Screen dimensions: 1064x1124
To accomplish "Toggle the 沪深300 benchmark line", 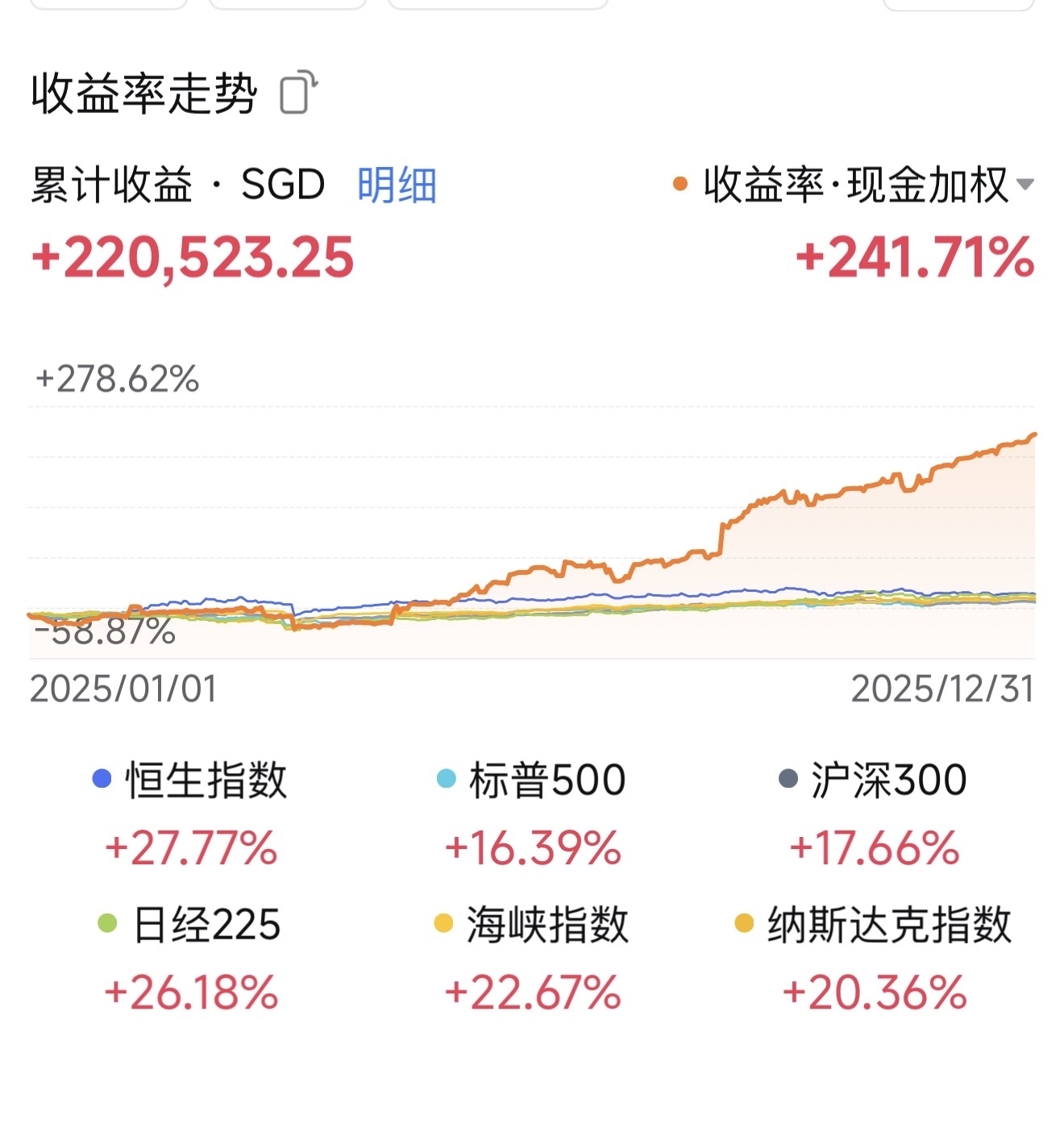I will (873, 780).
